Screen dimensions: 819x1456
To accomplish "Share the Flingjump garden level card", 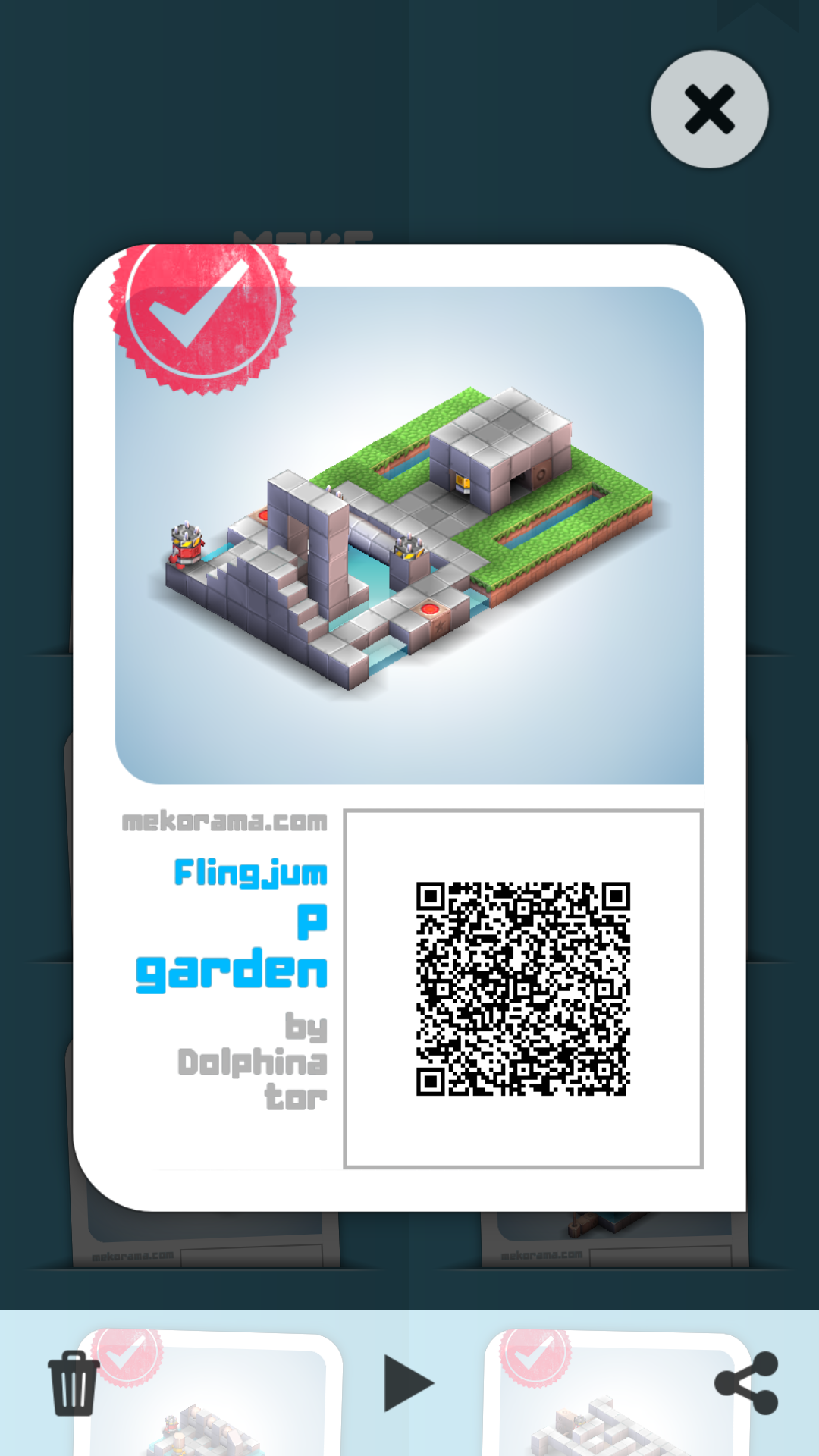I will click(x=747, y=1382).
